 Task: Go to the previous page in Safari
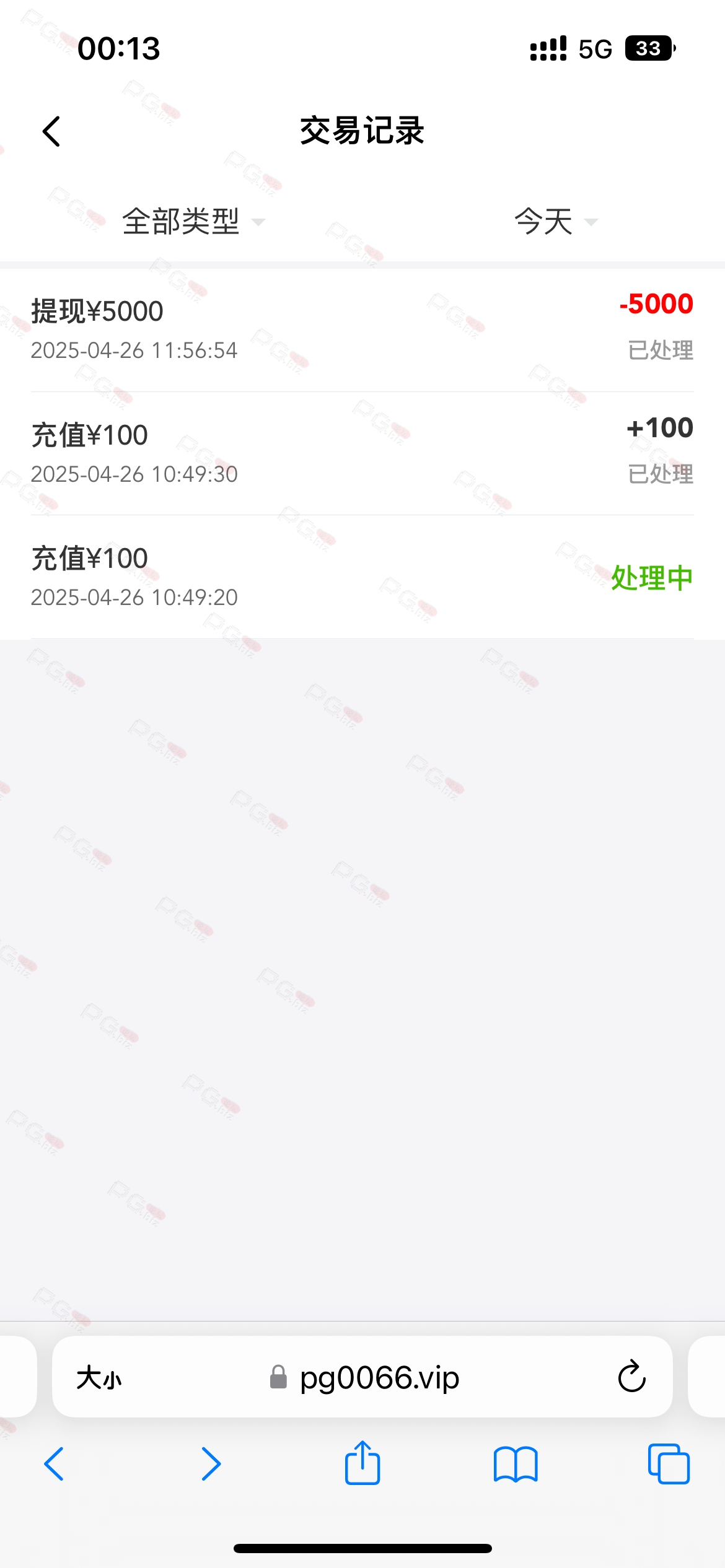[x=55, y=1464]
